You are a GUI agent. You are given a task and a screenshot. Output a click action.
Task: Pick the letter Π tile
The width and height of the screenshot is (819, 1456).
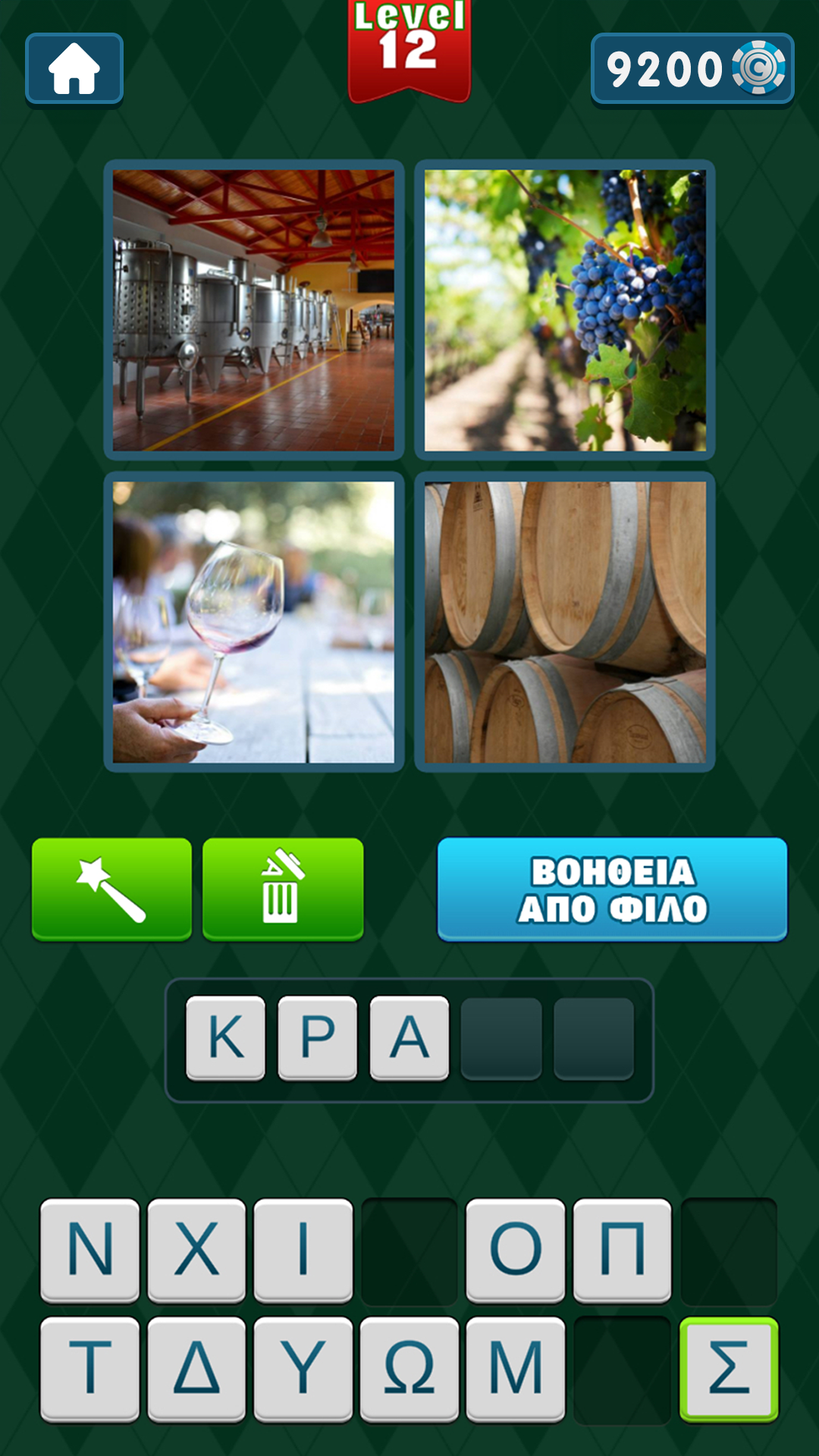coord(623,1249)
